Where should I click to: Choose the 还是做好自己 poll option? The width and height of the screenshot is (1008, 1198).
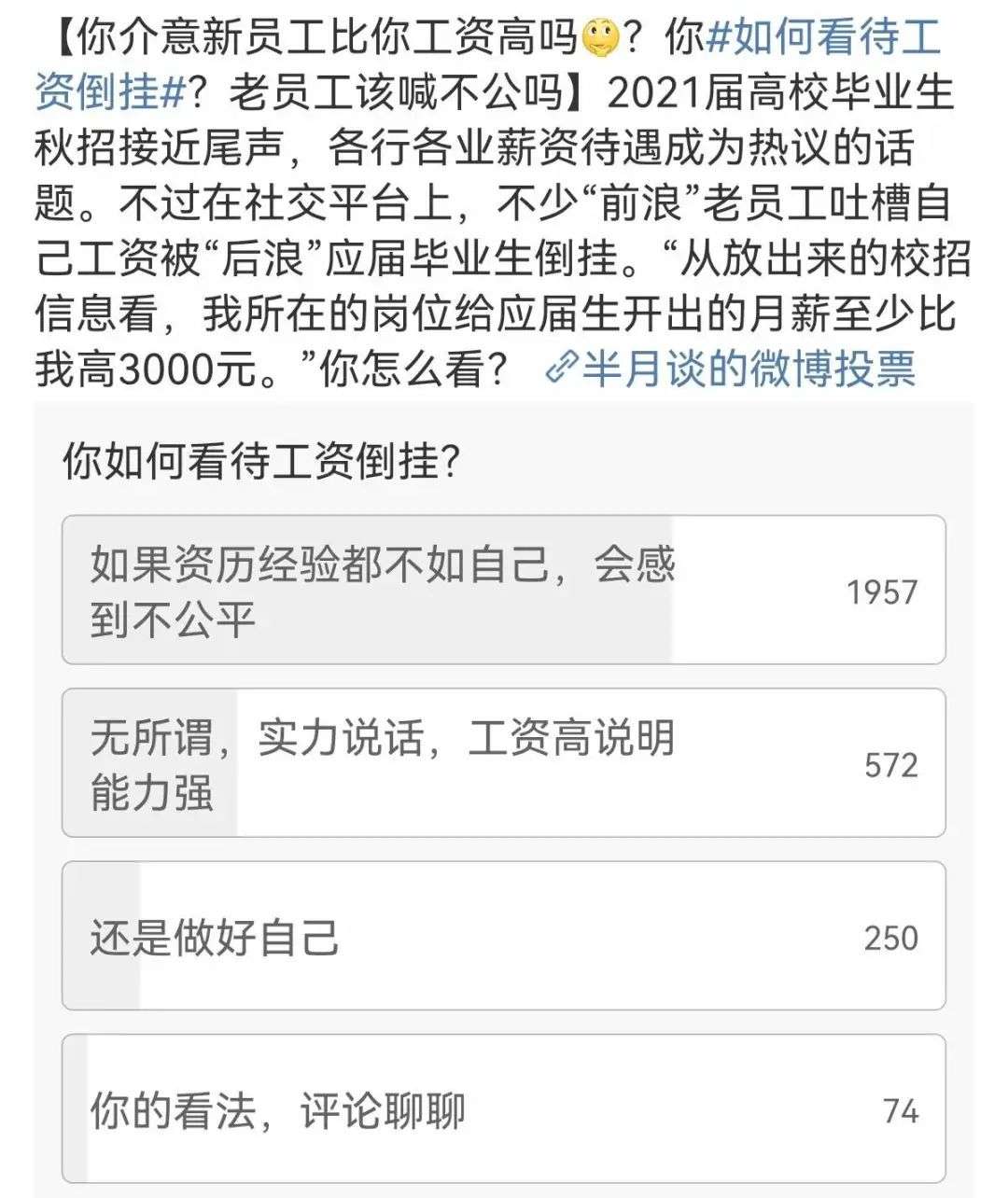pos(503,937)
